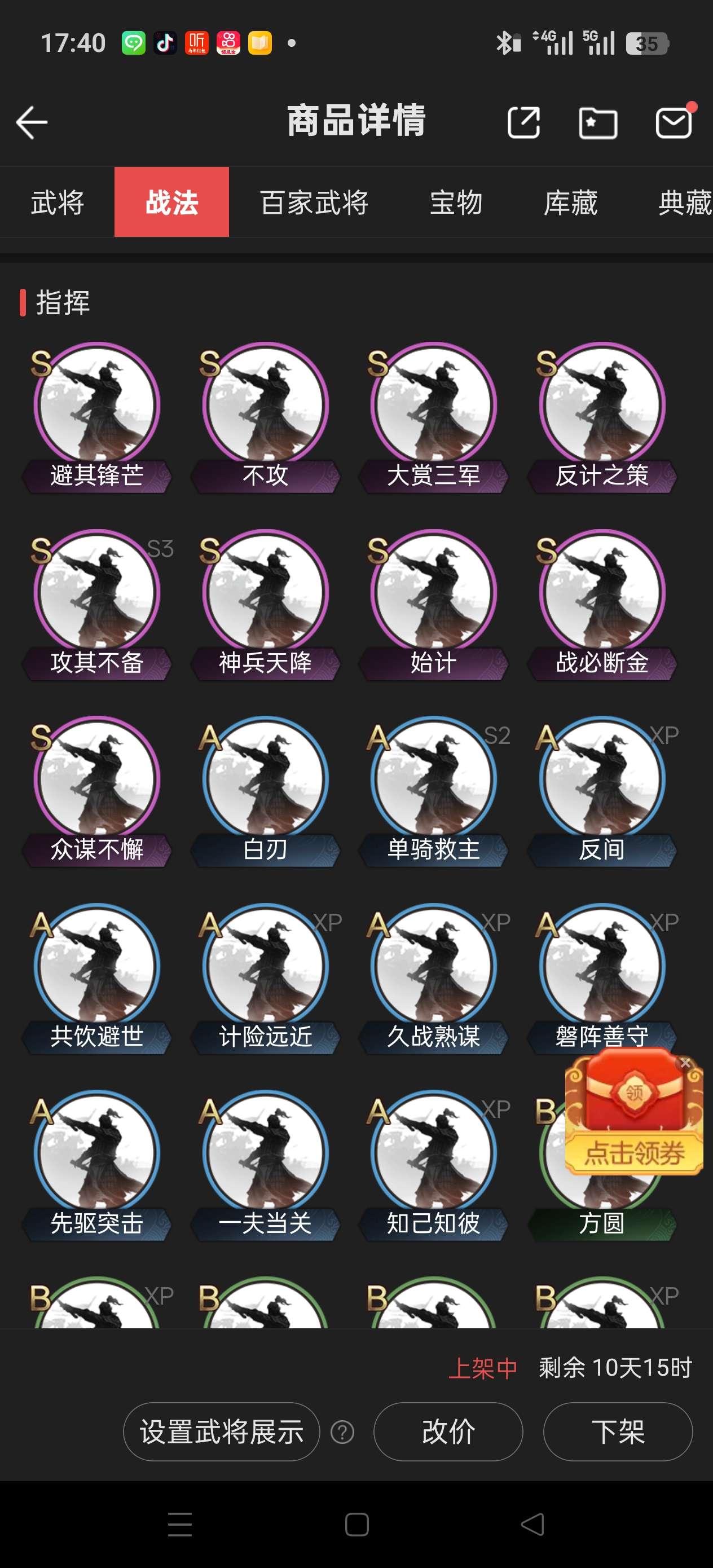Tap 改价 to change the price
This screenshot has width=713, height=1568.
448,1432
